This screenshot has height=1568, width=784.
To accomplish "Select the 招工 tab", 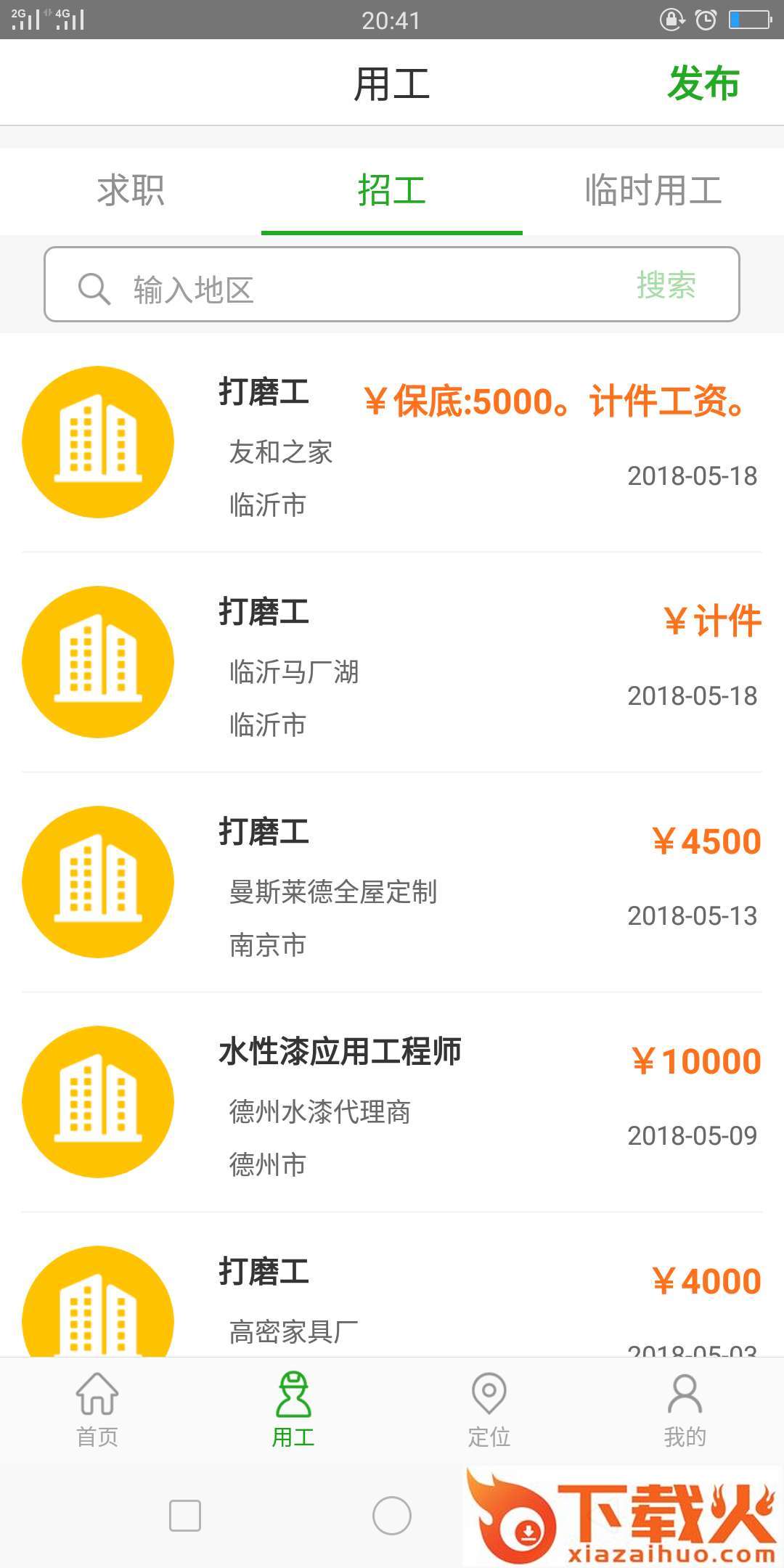I will (391, 191).
